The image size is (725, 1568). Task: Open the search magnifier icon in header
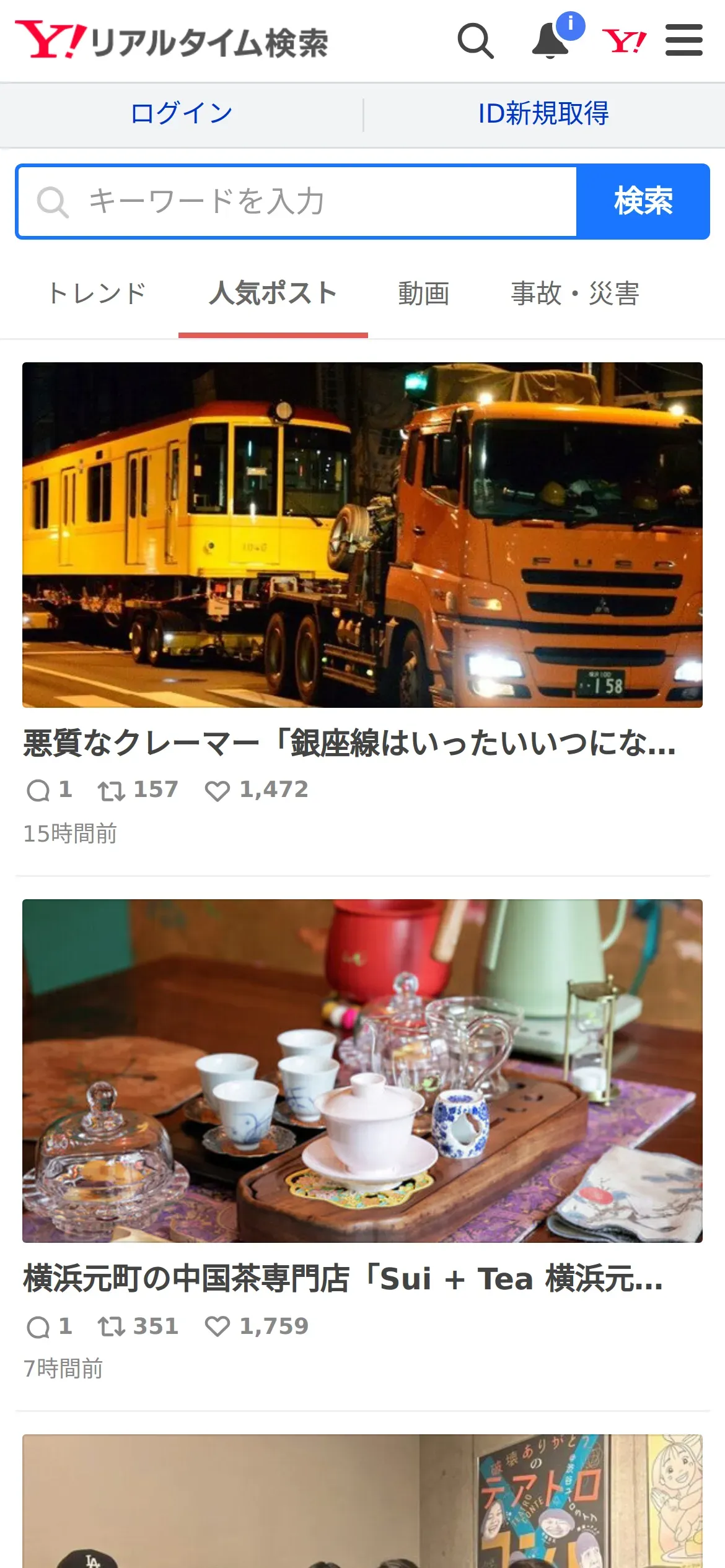[475, 41]
